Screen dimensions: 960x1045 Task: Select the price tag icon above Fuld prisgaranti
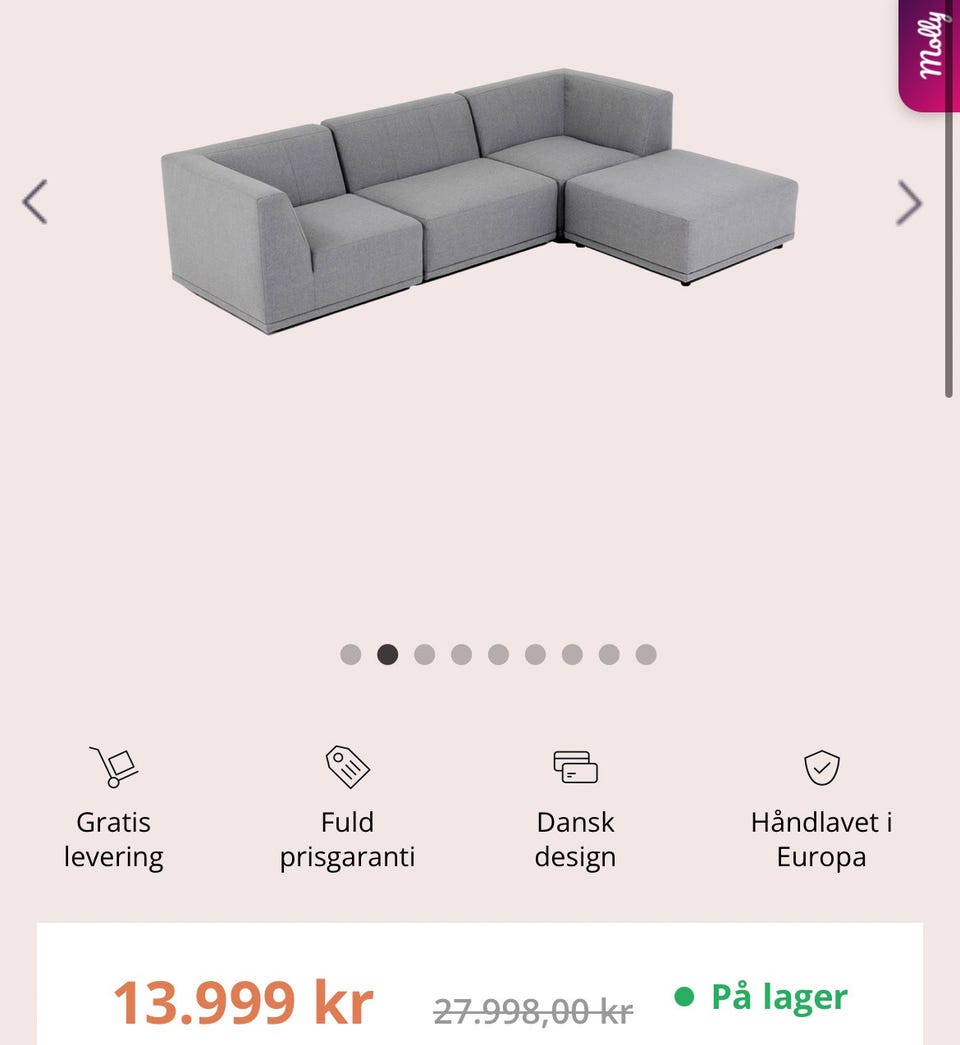347,766
